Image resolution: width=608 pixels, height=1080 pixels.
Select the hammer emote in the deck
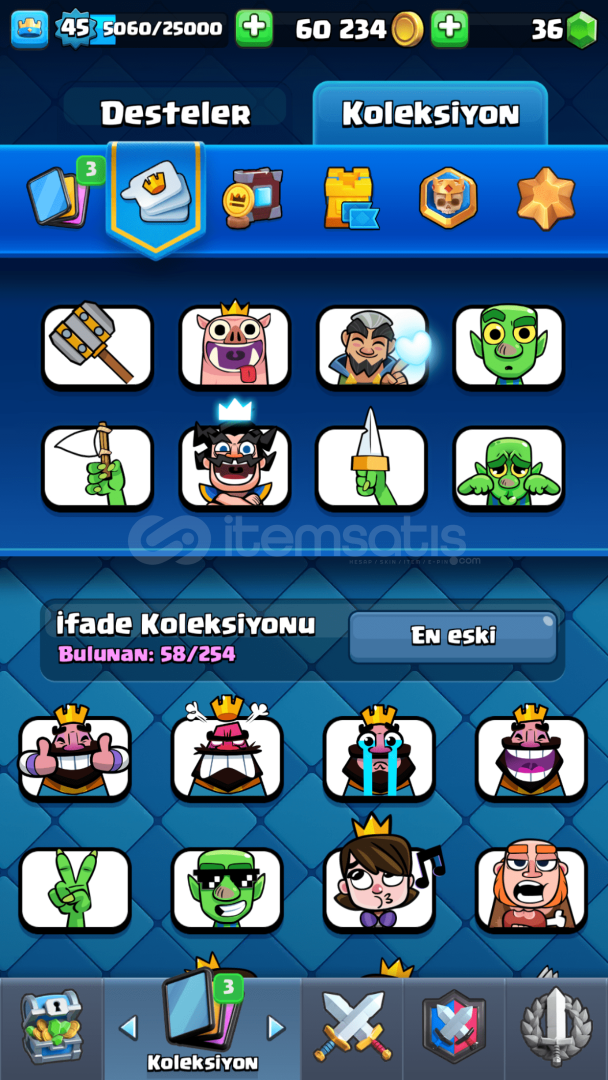click(97, 346)
